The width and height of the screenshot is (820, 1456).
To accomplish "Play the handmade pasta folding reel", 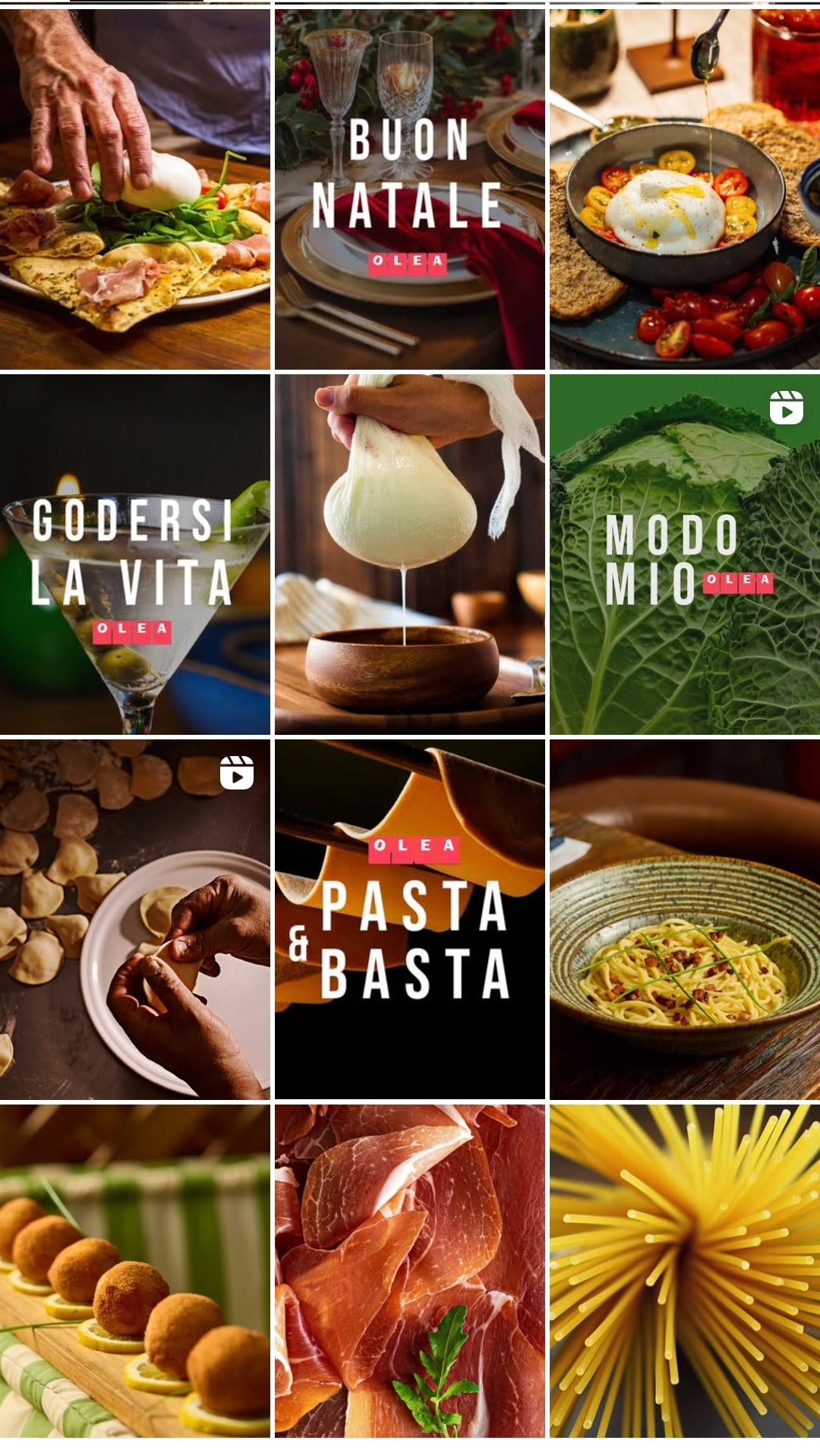I will [x=134, y=919].
